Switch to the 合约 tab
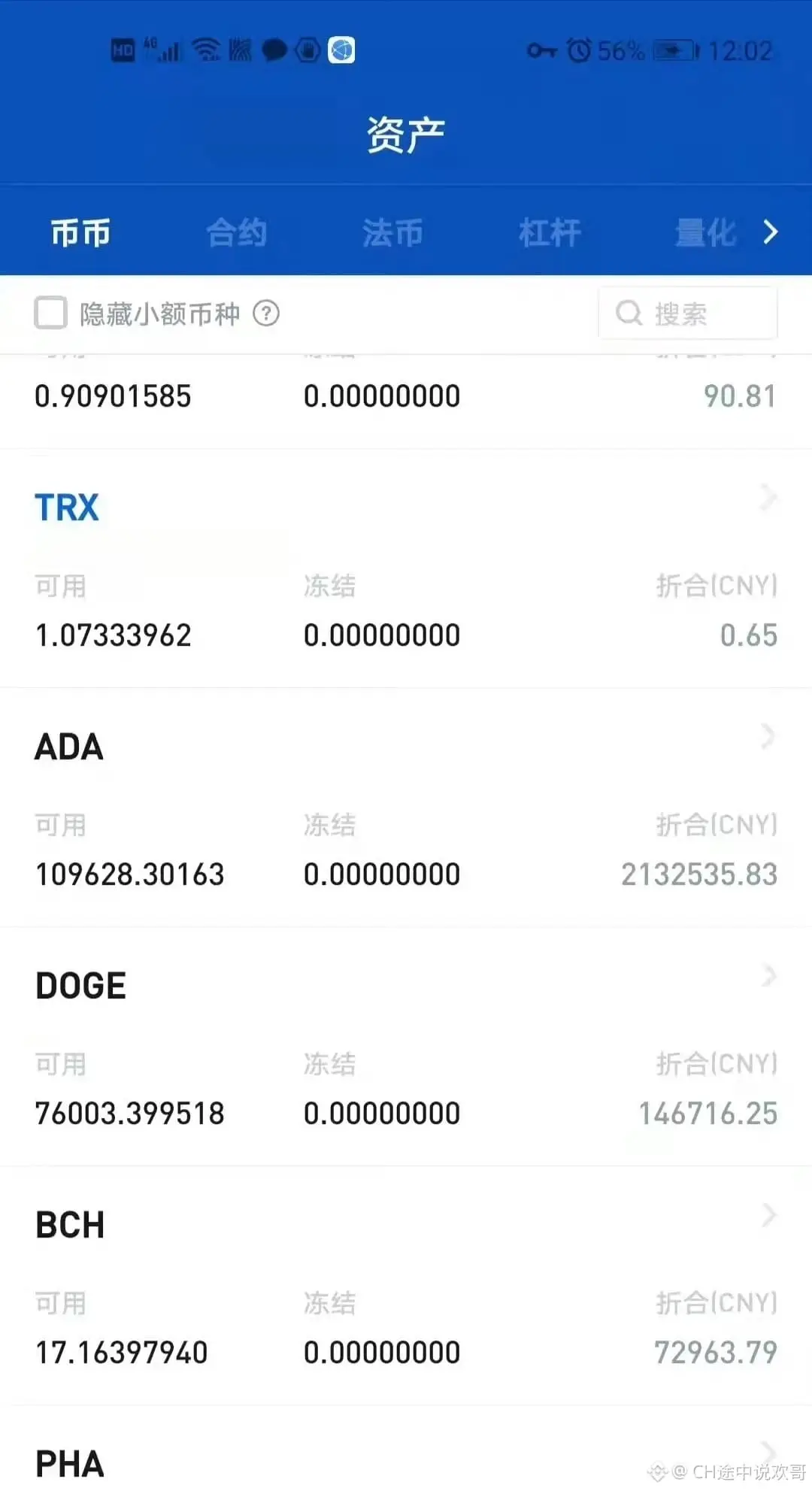Image resolution: width=812 pixels, height=1491 pixels. click(x=236, y=232)
